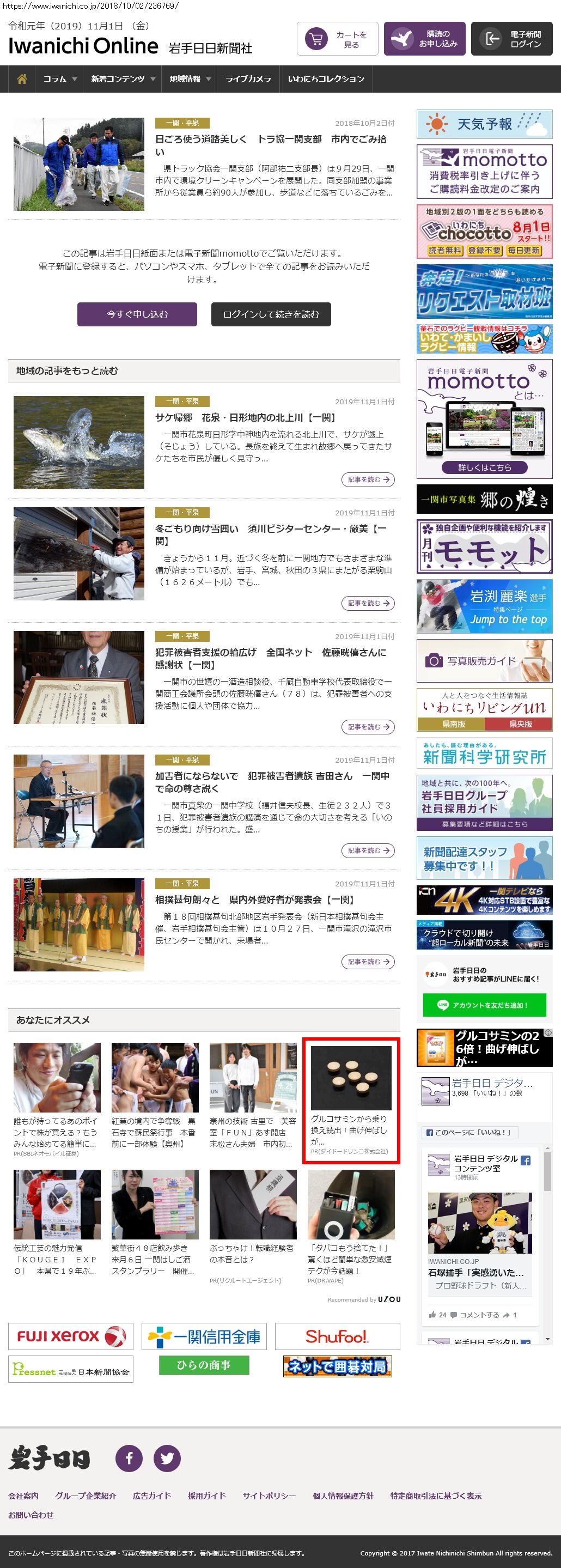Expand the コラム menu
The width and height of the screenshot is (561, 1568).
coord(59,79)
